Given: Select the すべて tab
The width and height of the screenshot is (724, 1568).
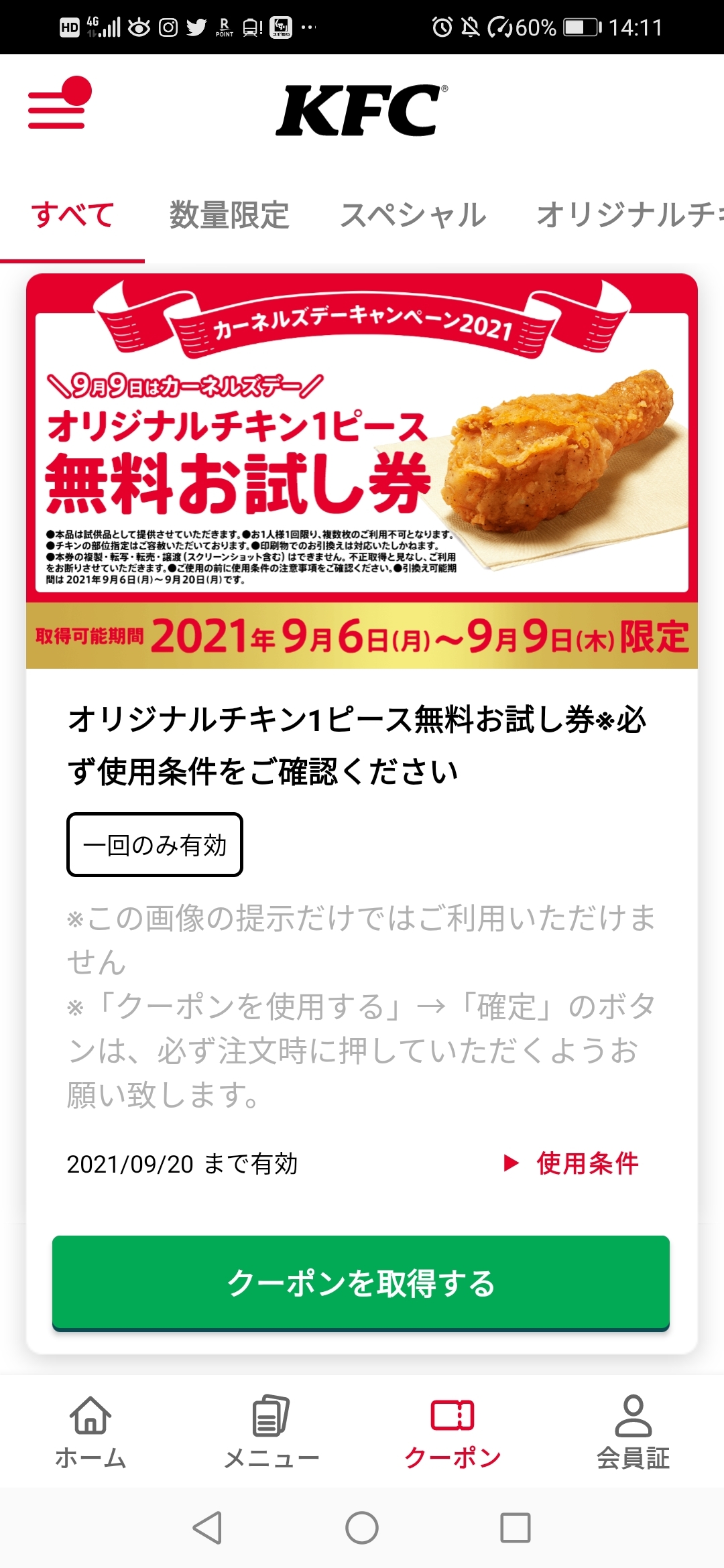Looking at the screenshot, I should [x=72, y=216].
